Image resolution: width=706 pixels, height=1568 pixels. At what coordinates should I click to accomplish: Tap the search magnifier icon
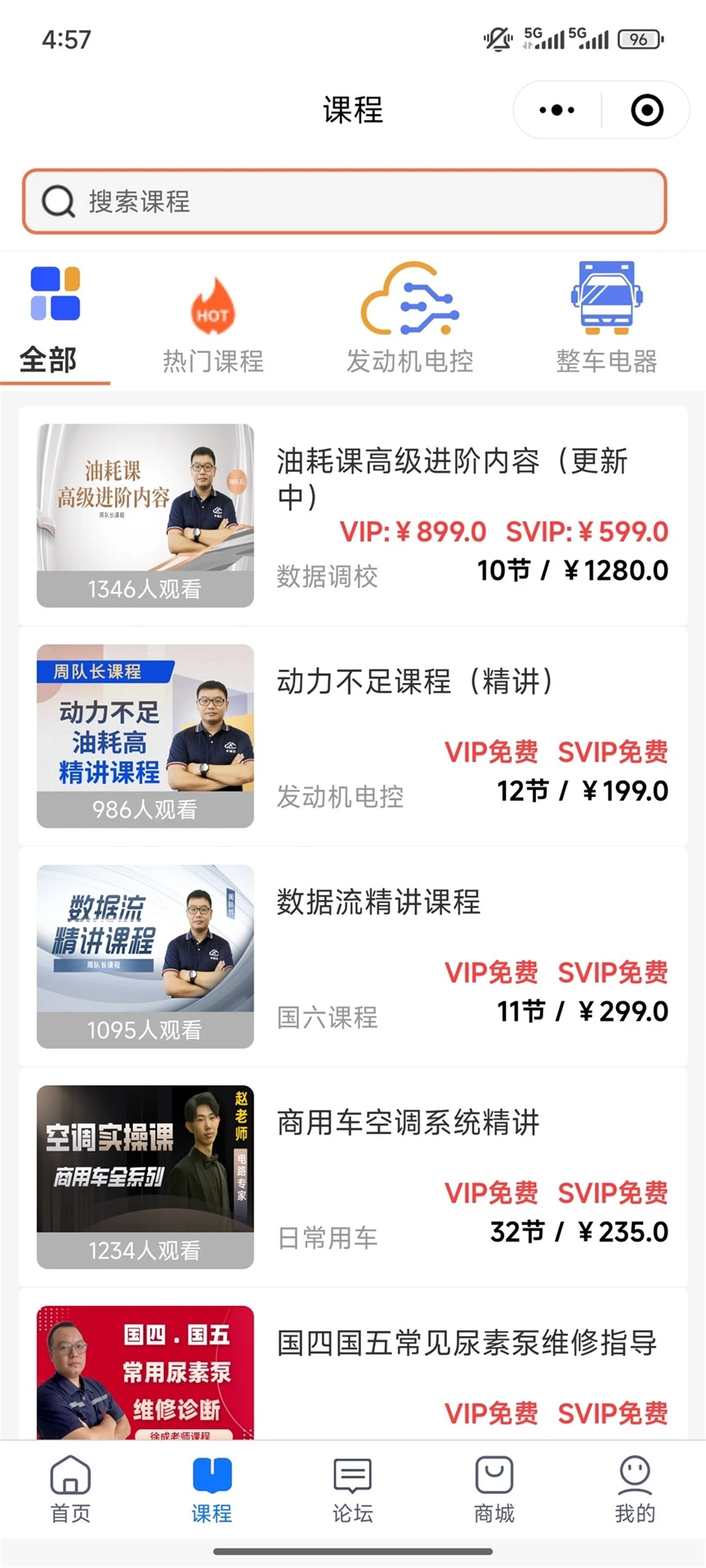(56, 202)
